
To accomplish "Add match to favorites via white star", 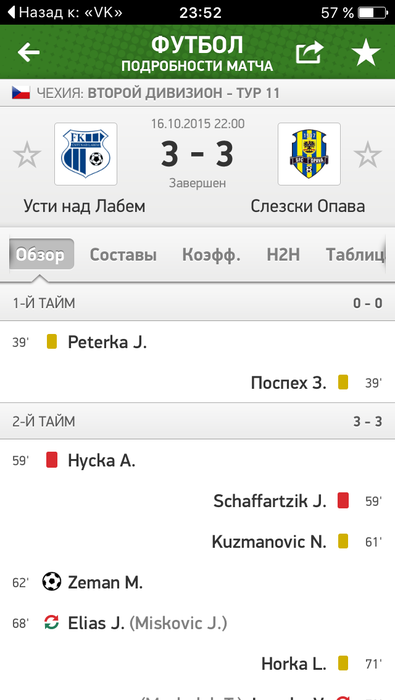I will click(366, 53).
